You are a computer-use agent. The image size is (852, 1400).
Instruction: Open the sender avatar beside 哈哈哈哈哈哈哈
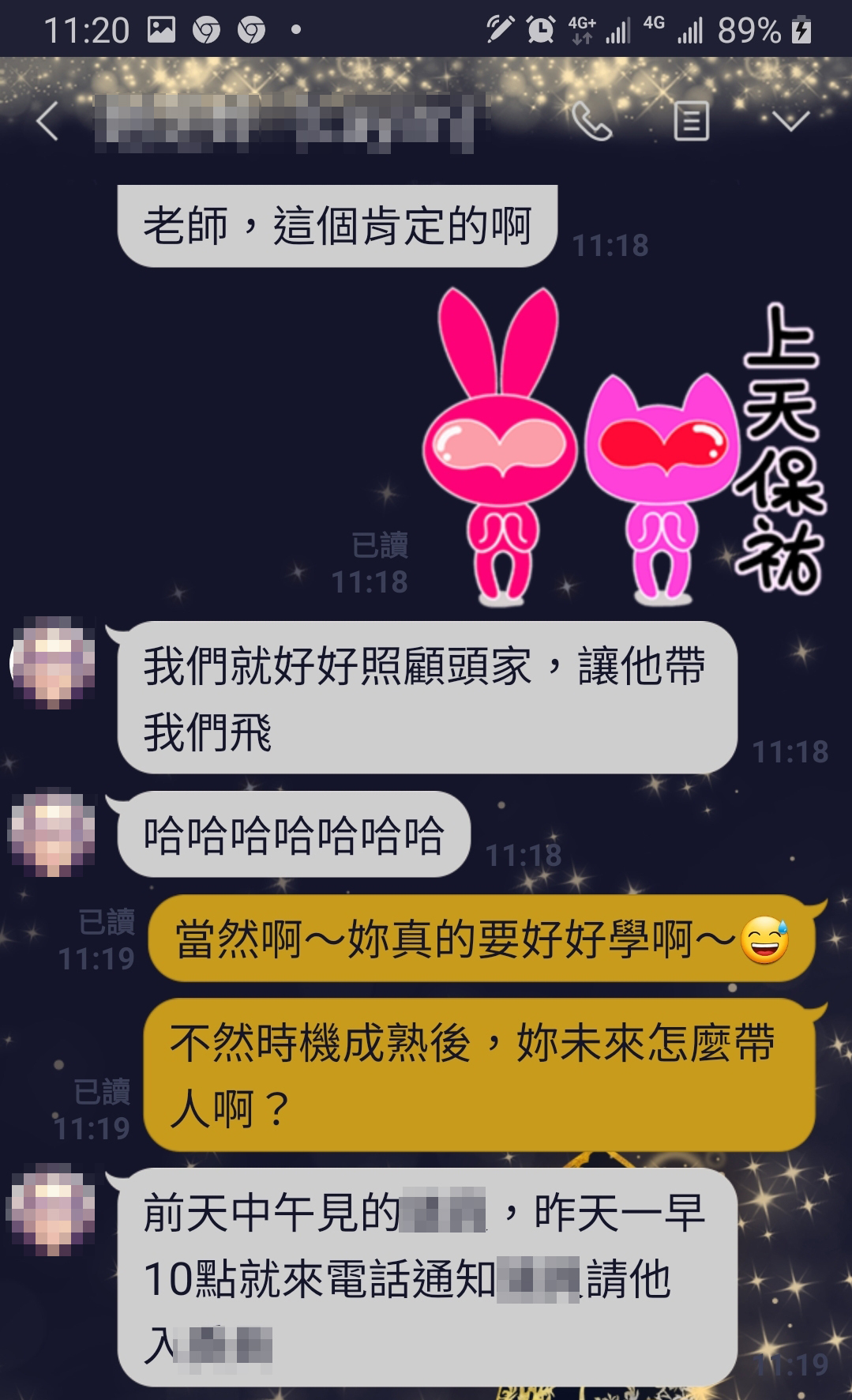click(53, 833)
